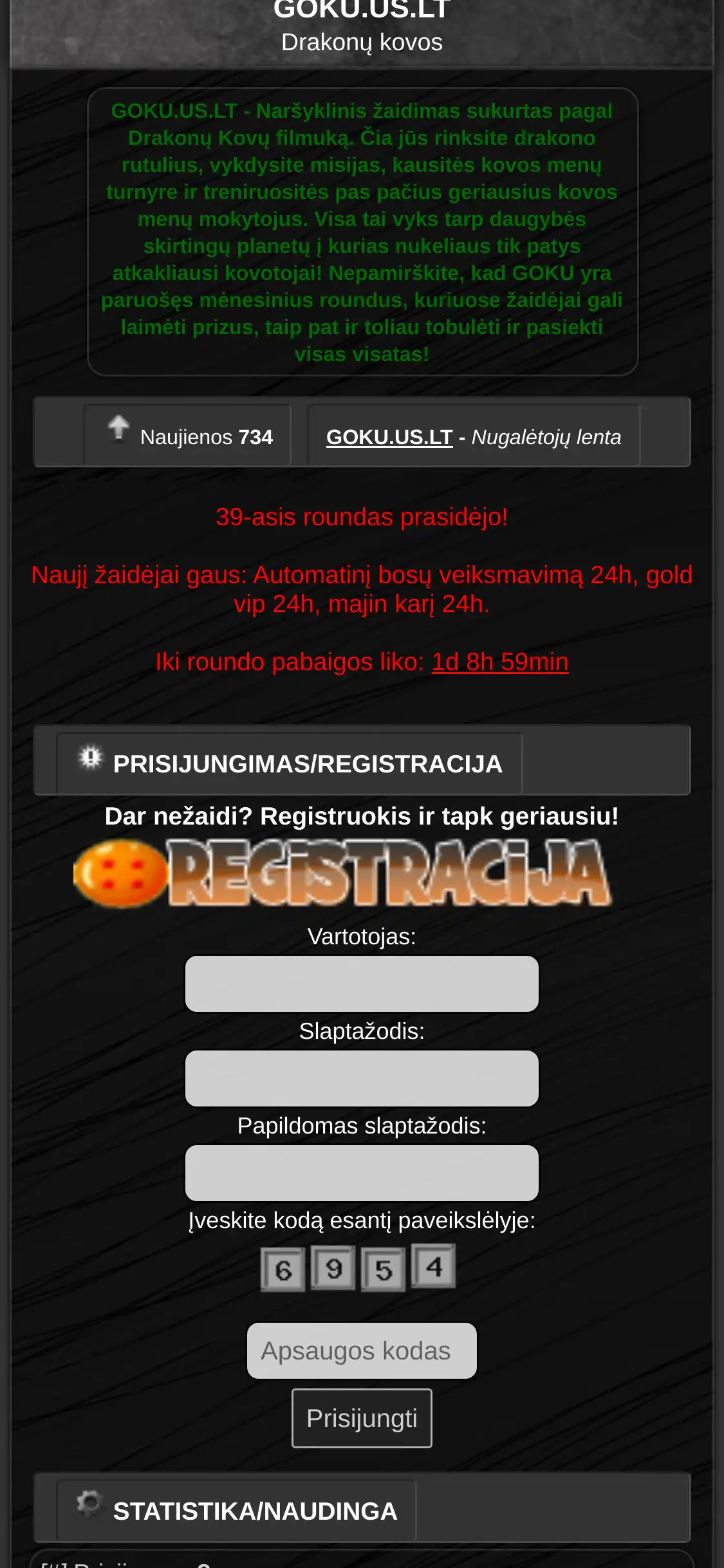Open the GOKU.US.LT Nugalėtojų lenta link
Screen dimensions: 724x1568
[x=389, y=437]
